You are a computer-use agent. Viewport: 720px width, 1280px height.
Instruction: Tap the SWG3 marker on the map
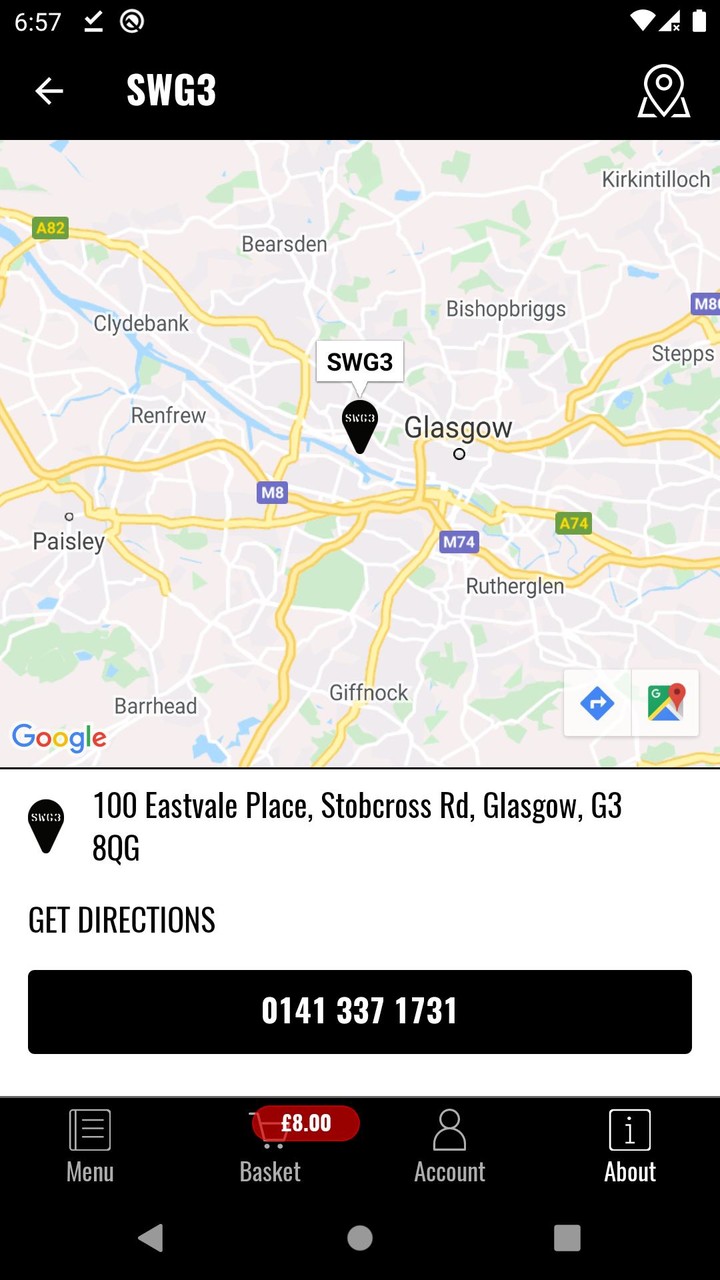tap(360, 425)
